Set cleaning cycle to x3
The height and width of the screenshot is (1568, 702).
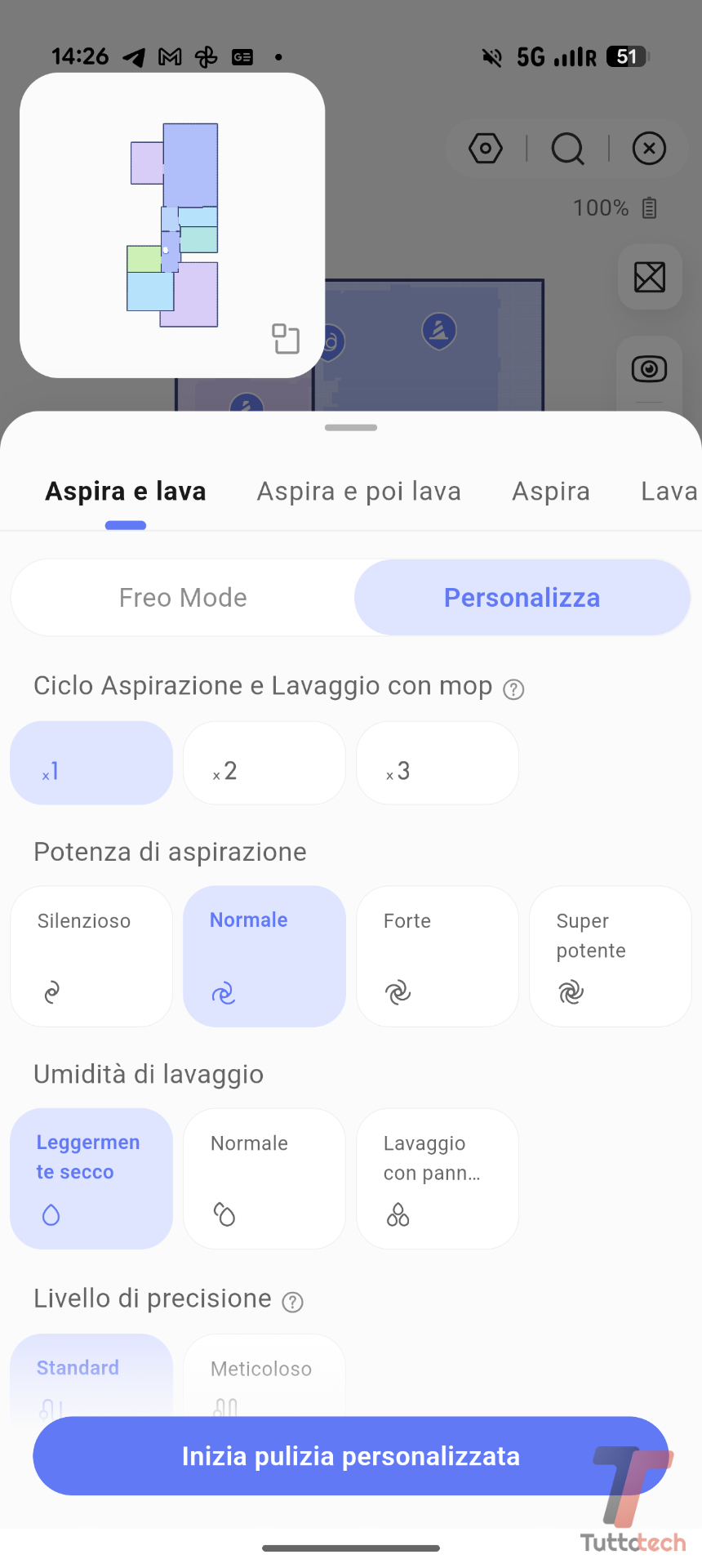pos(438,764)
